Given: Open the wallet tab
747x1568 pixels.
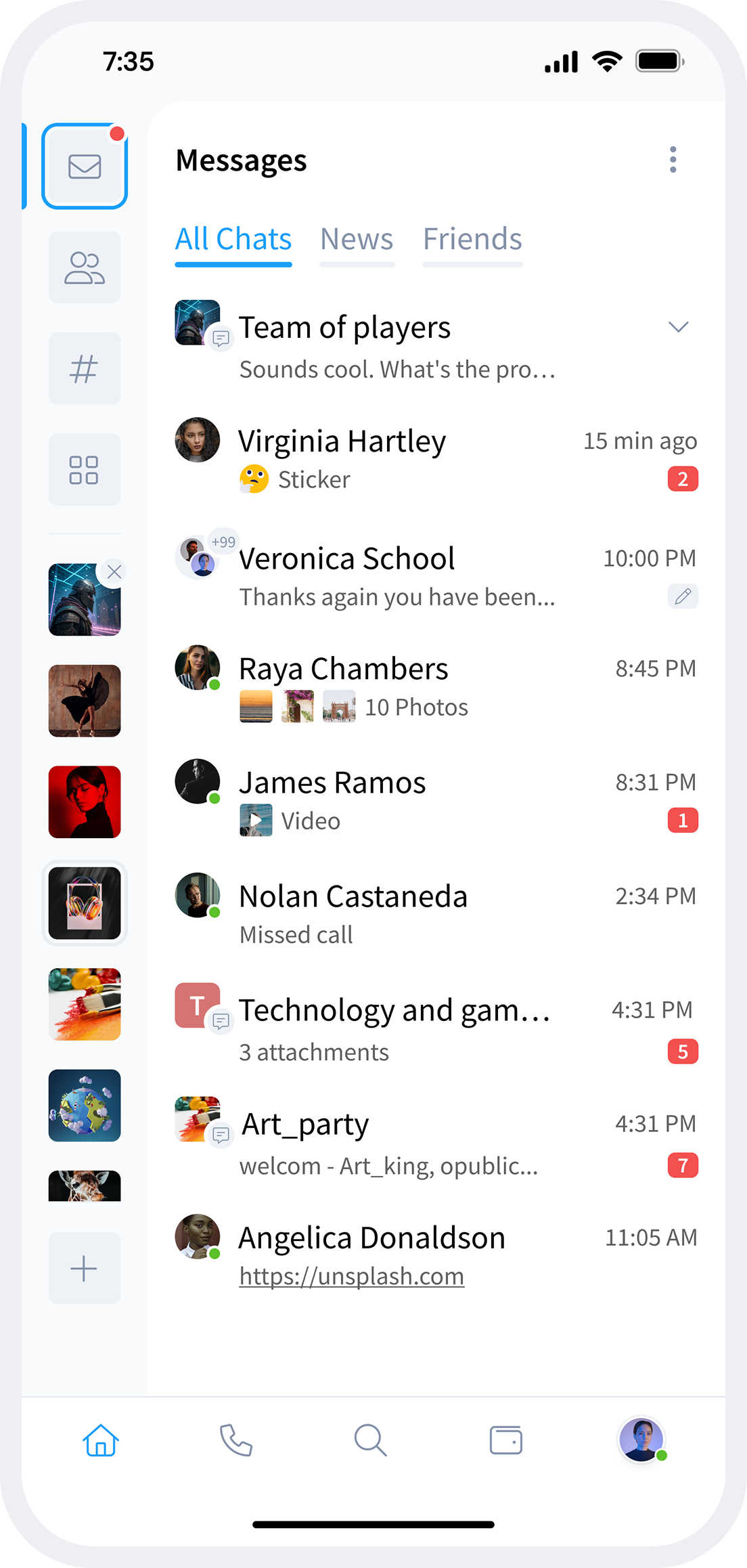Looking at the screenshot, I should 505,1440.
